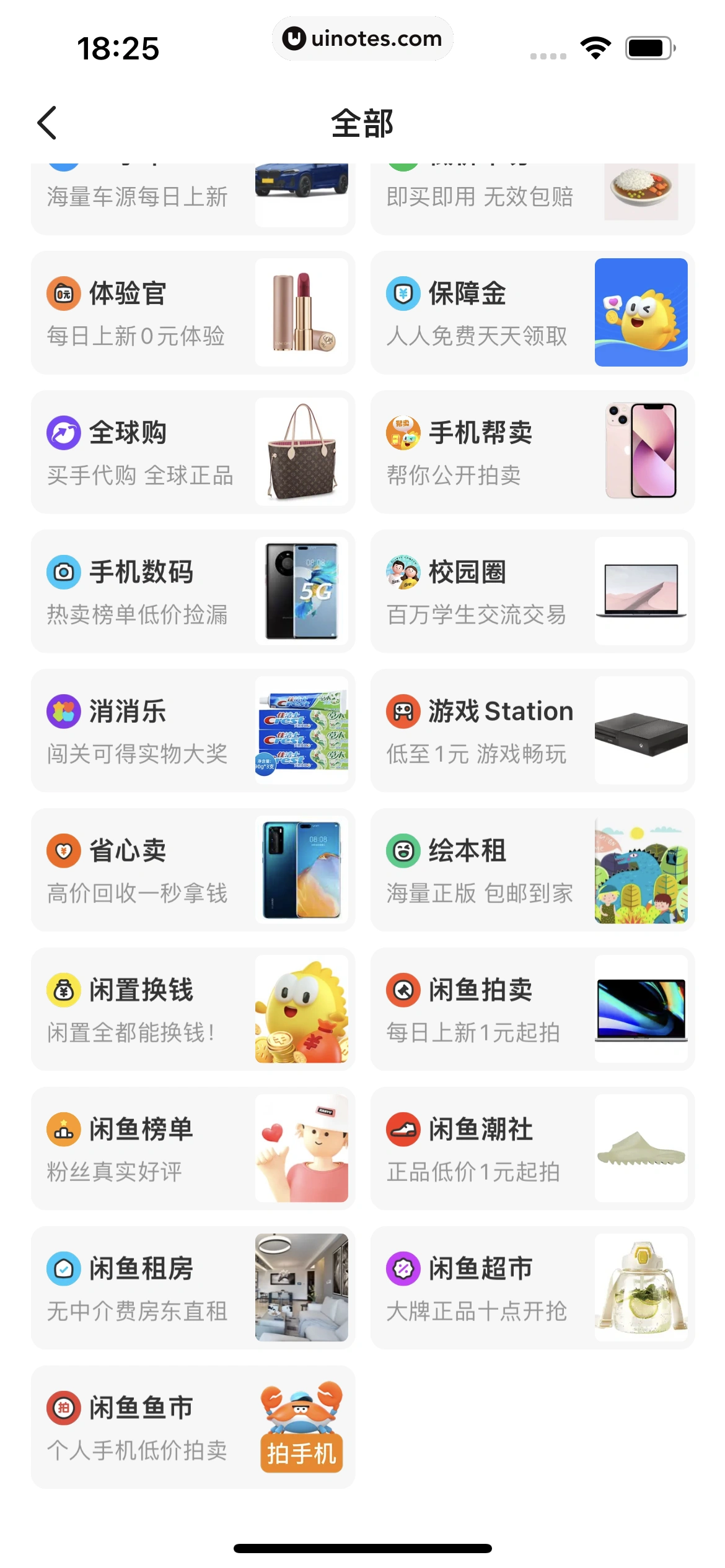Open the 闲鱼拍卖 auction icon
Viewport: 725px width, 1568px height.
coord(404,990)
